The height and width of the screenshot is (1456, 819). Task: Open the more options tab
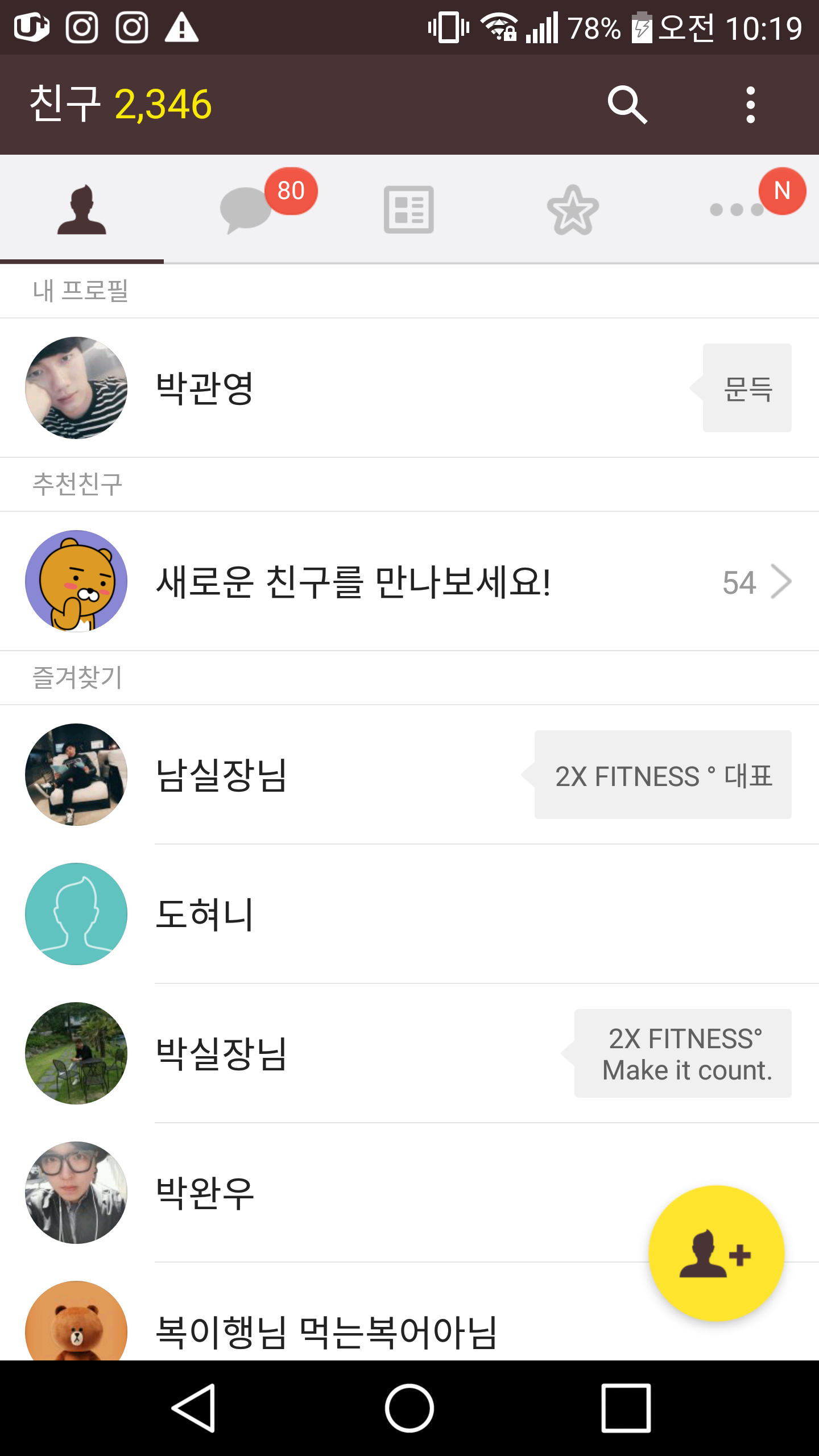pyautogui.click(x=737, y=209)
